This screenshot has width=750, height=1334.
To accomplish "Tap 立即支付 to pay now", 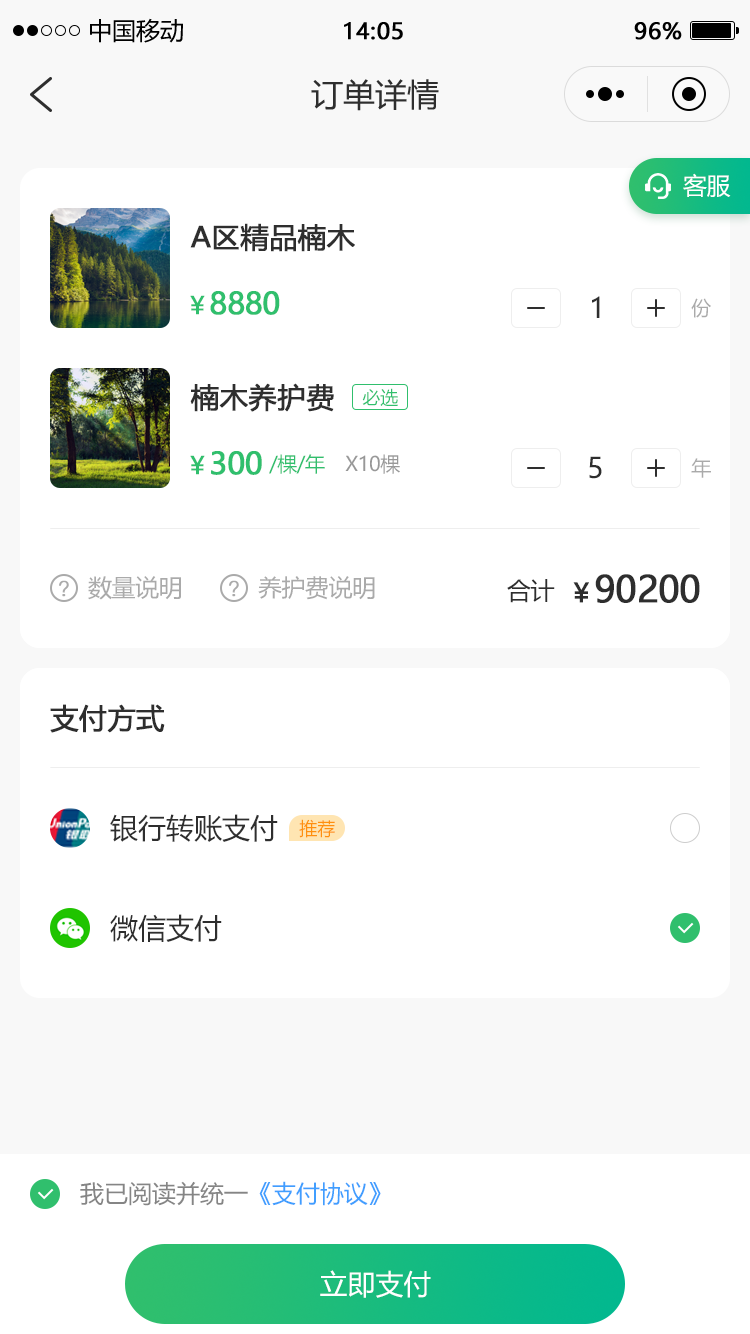I will click(375, 1284).
